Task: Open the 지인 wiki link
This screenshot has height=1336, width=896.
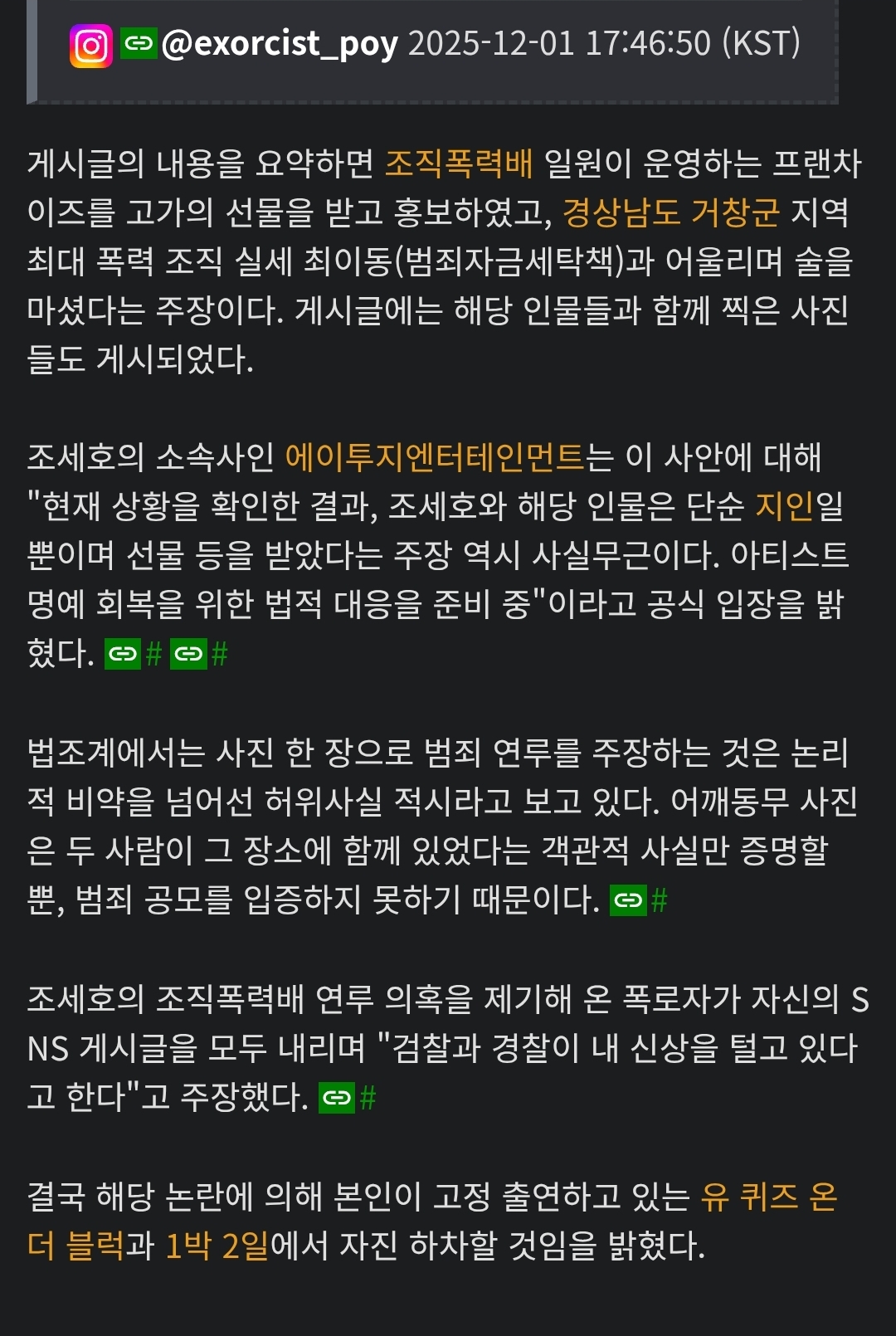Action: coord(784,506)
